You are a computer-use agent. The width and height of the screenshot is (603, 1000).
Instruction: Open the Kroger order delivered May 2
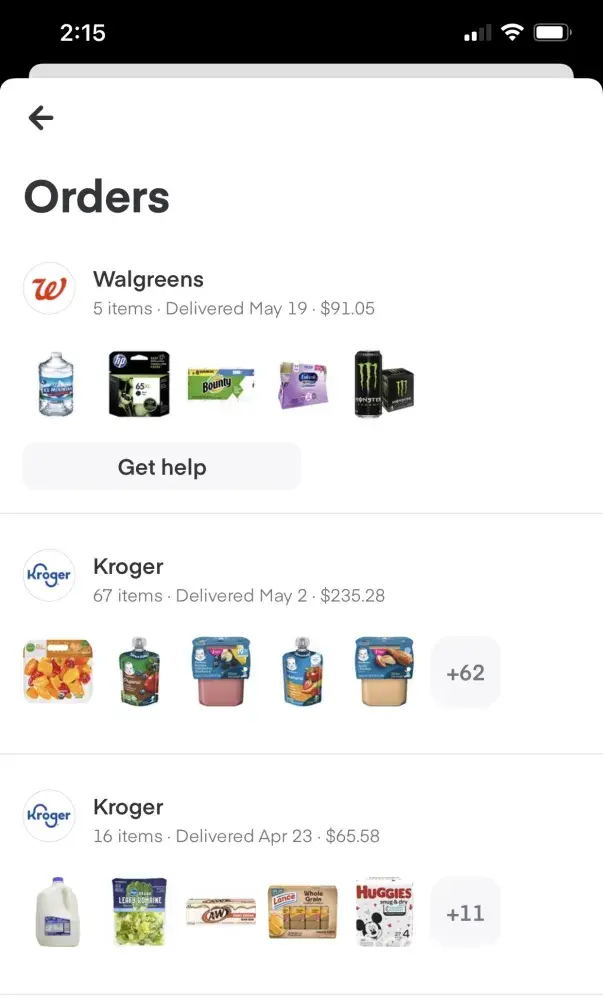point(237,580)
